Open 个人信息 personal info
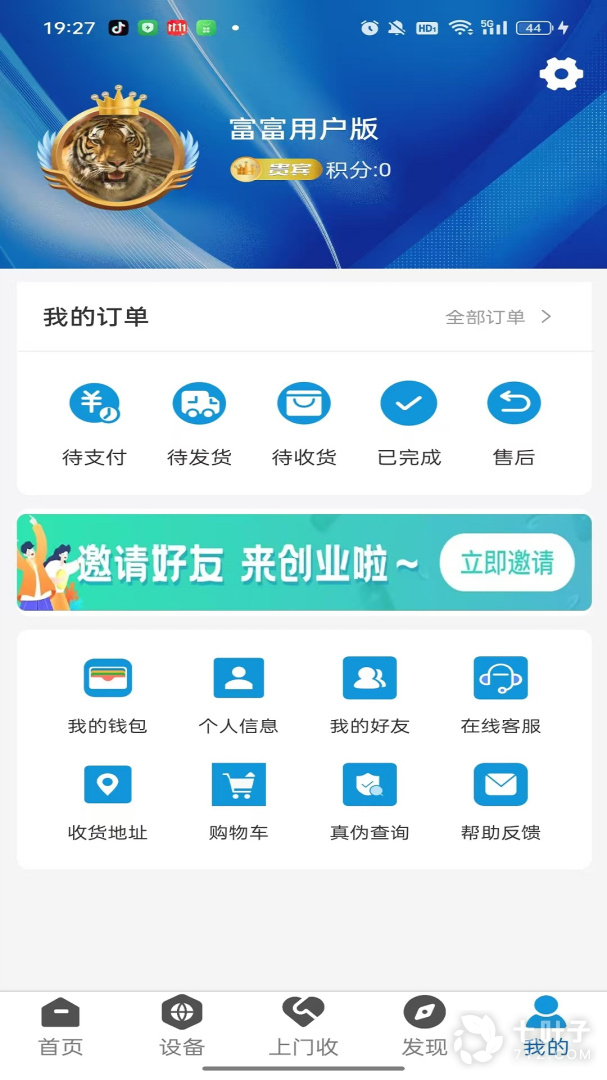This screenshot has width=607, height=1080. click(238, 695)
